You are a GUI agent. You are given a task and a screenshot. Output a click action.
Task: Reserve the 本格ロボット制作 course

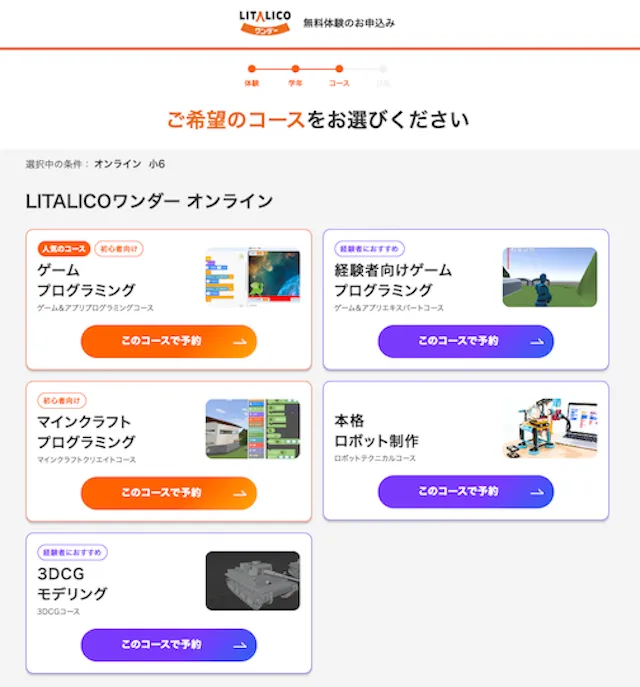tap(466, 492)
